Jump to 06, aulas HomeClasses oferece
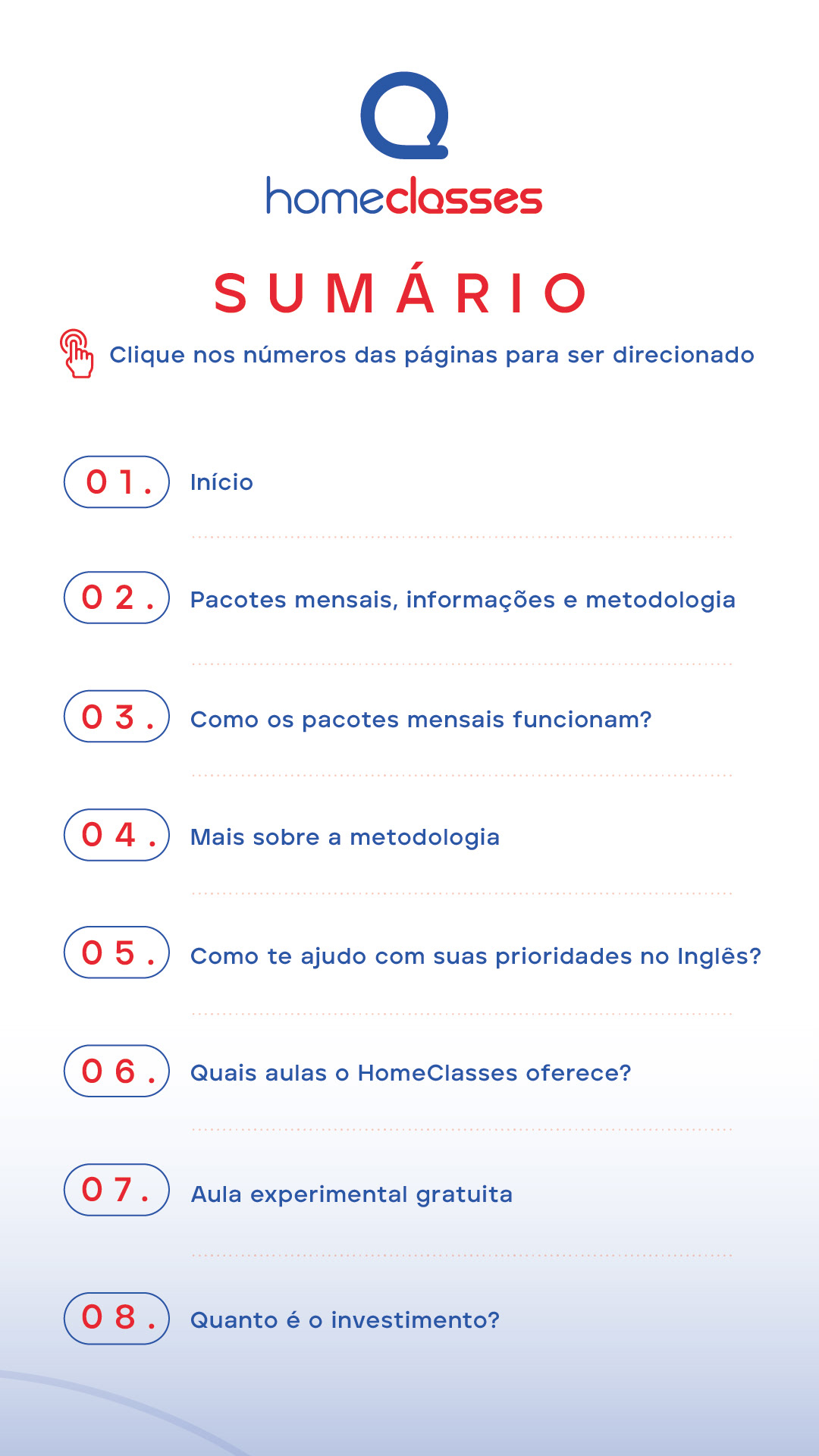This screenshot has height=1456, width=819. [x=116, y=1071]
